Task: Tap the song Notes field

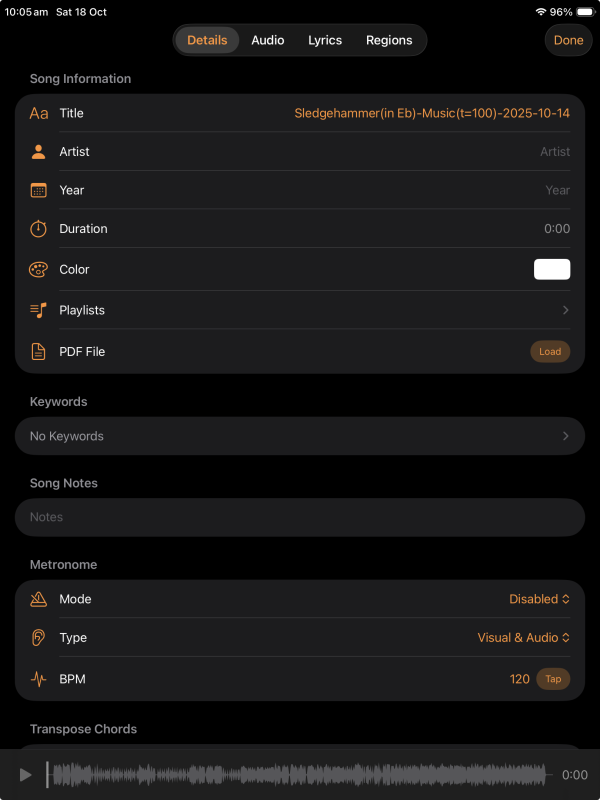Action: coord(300,517)
